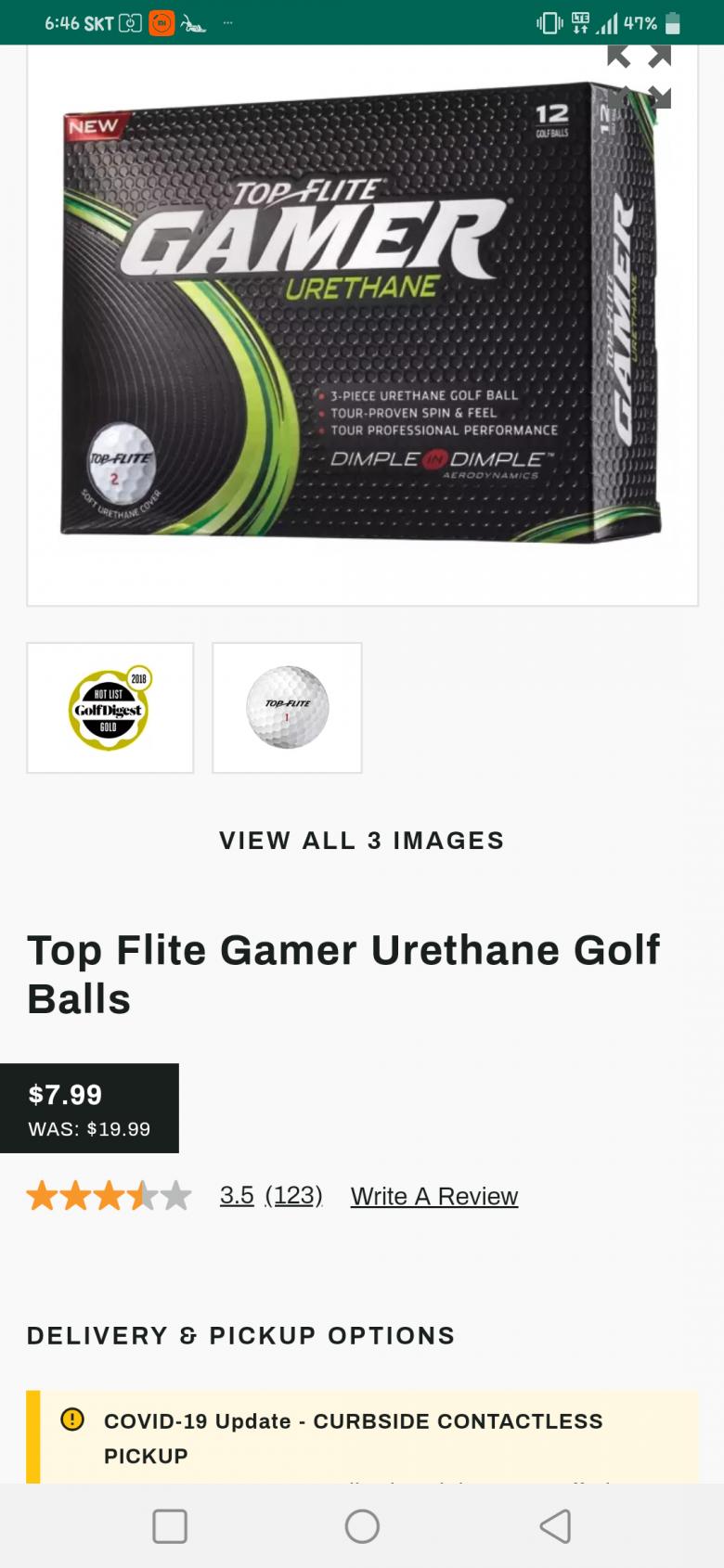Open the main Gamer Urethane box image
The height and width of the screenshot is (1568, 724).
362,315
